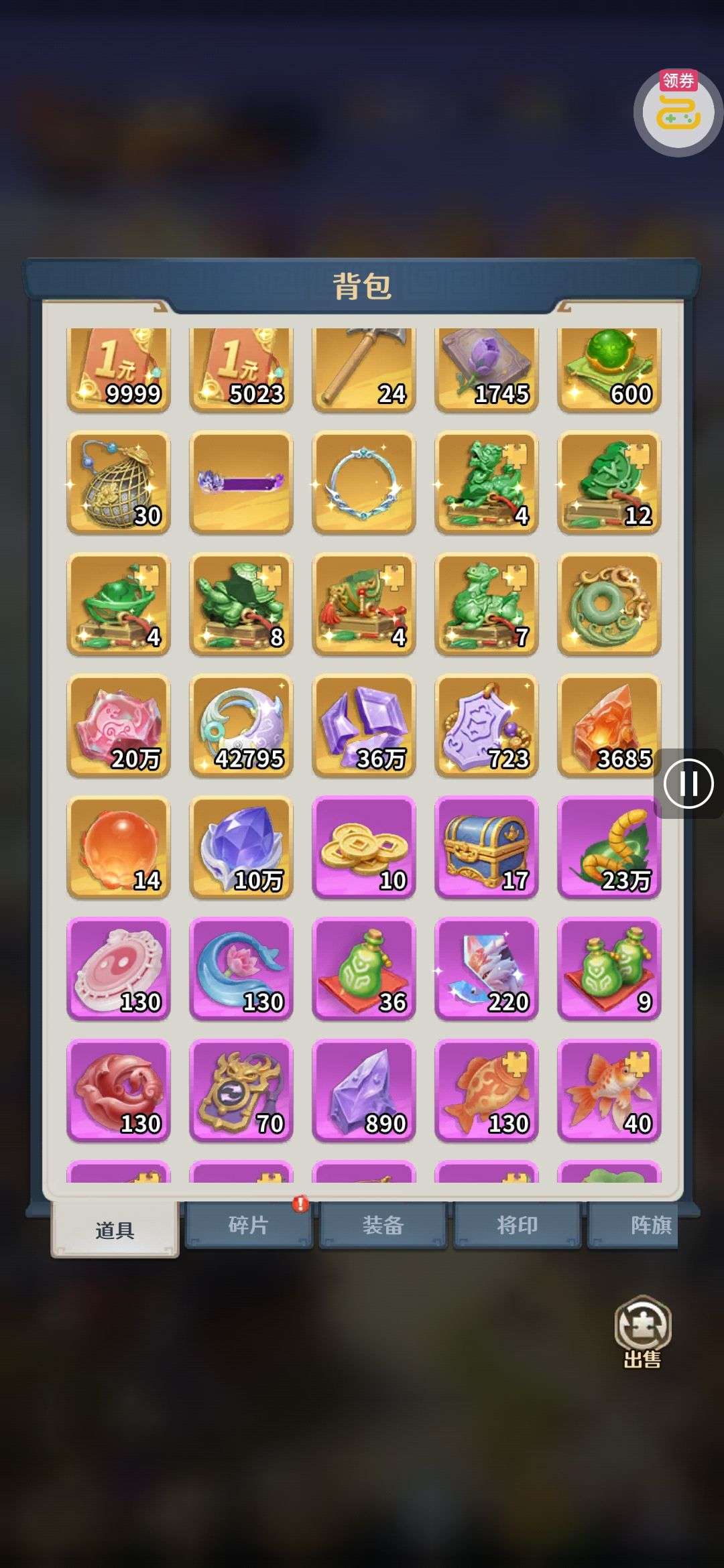Switch to the 碎片 tab
The width and height of the screenshot is (724, 1568).
[x=249, y=1226]
